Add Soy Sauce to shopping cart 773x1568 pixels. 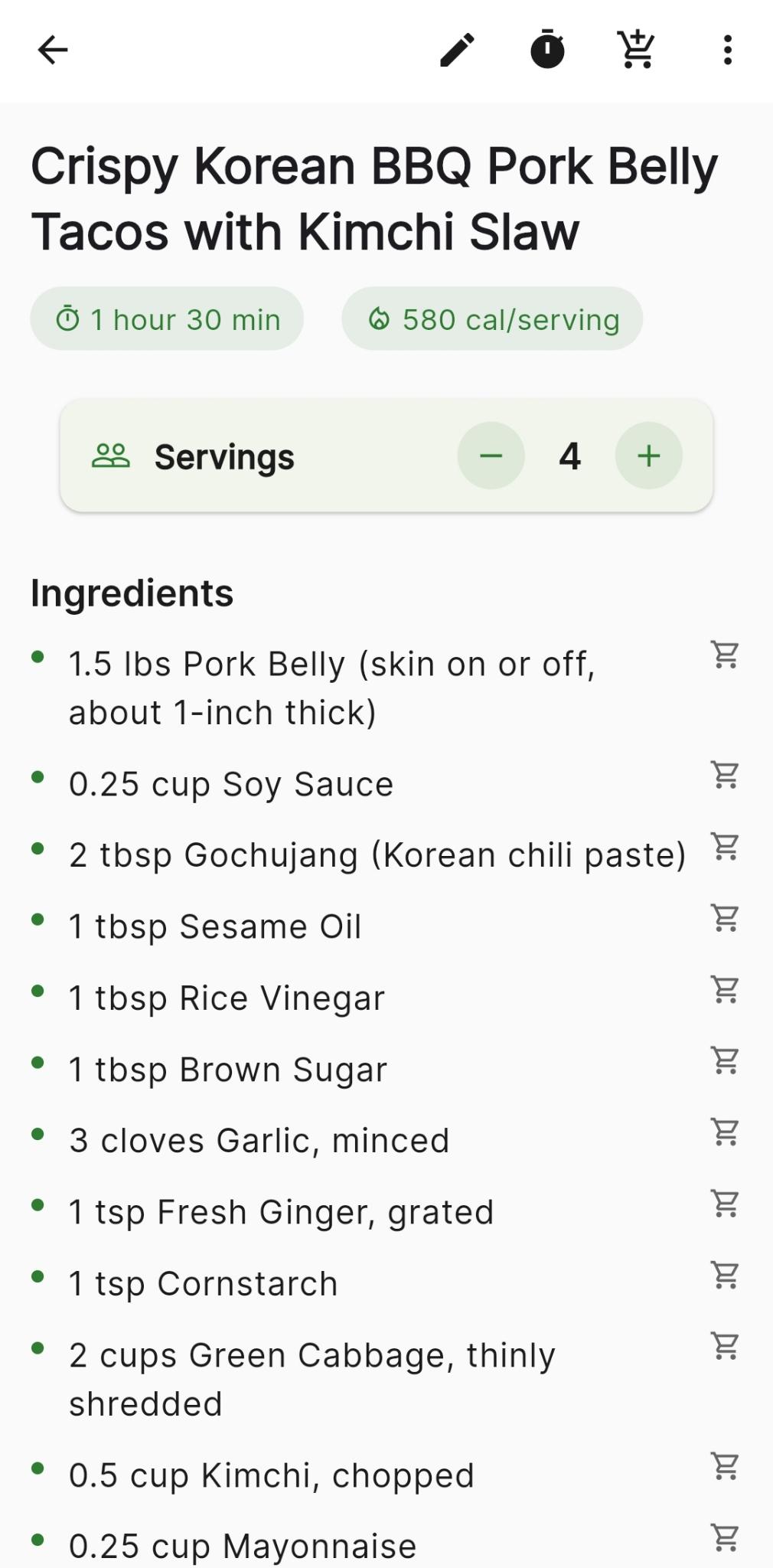pos(724,776)
